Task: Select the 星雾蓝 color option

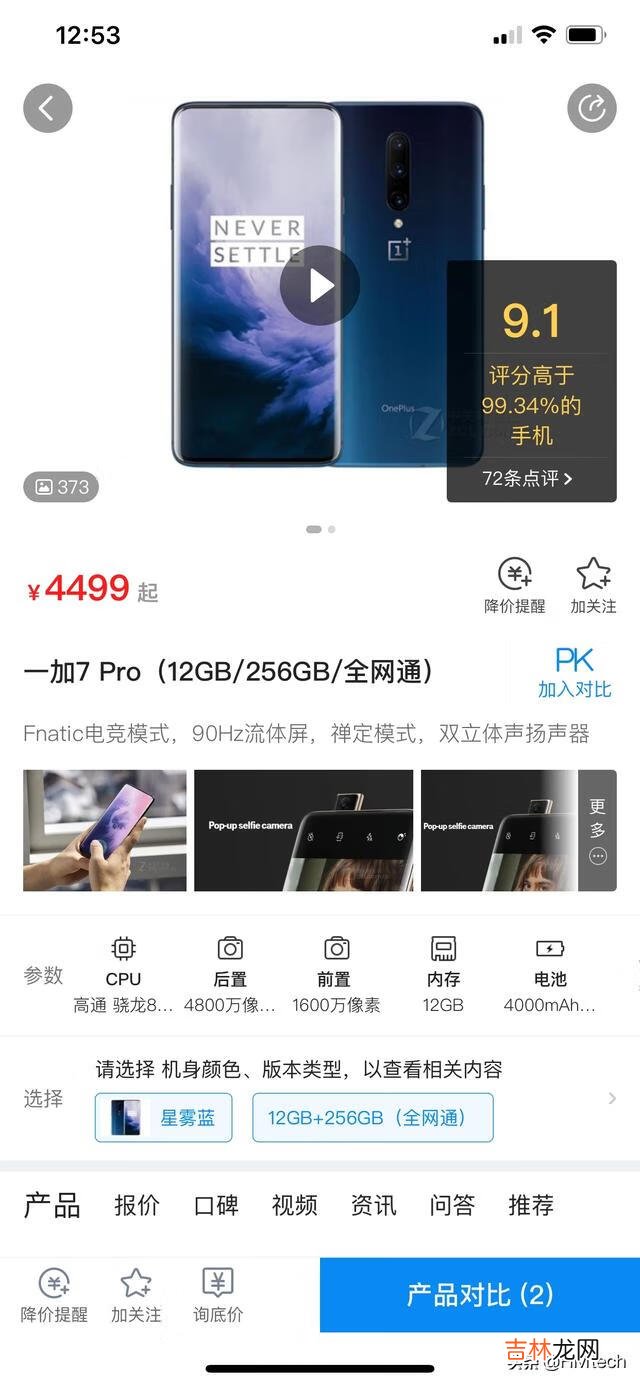Action: click(x=164, y=1117)
